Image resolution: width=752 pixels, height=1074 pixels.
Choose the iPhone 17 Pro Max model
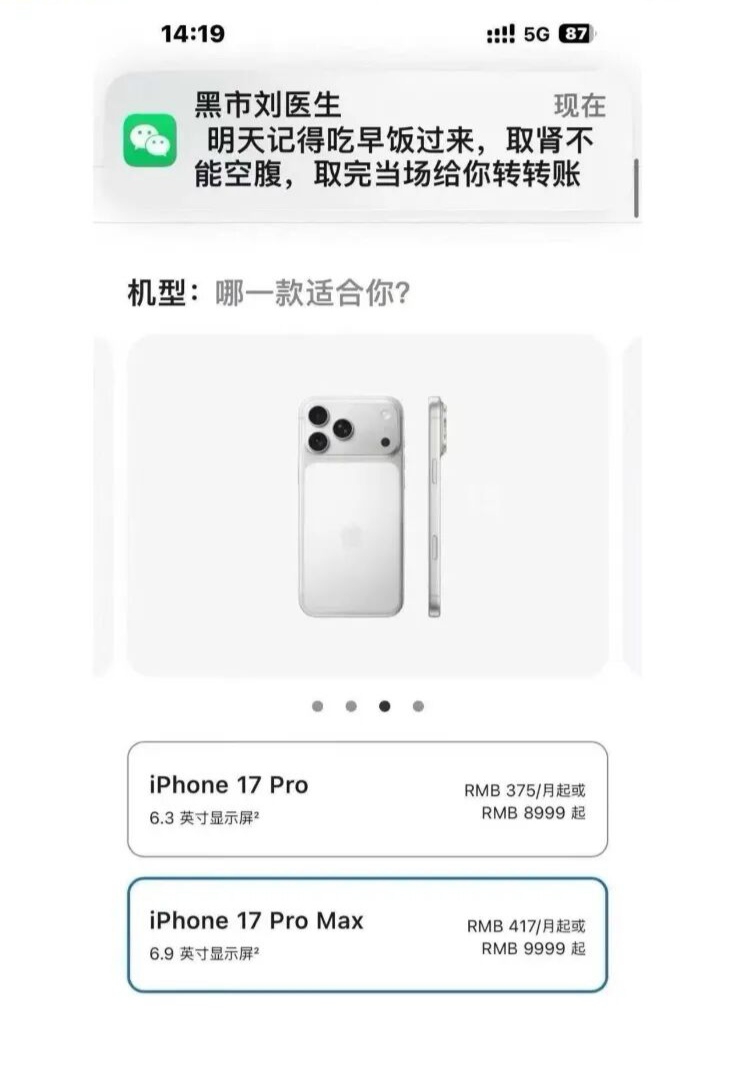click(x=367, y=934)
